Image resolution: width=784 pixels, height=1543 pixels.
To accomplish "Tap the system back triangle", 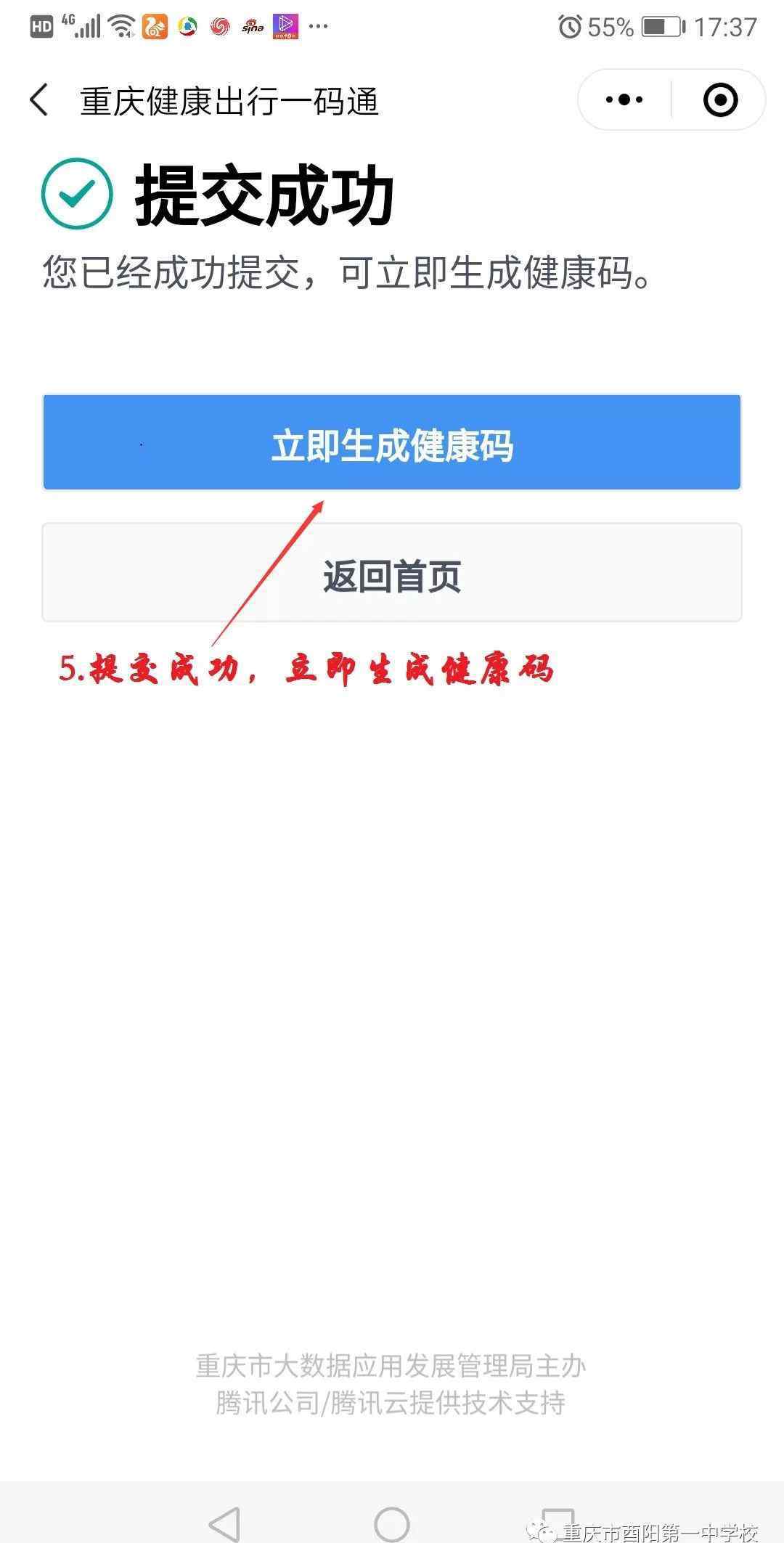I will (x=225, y=1523).
